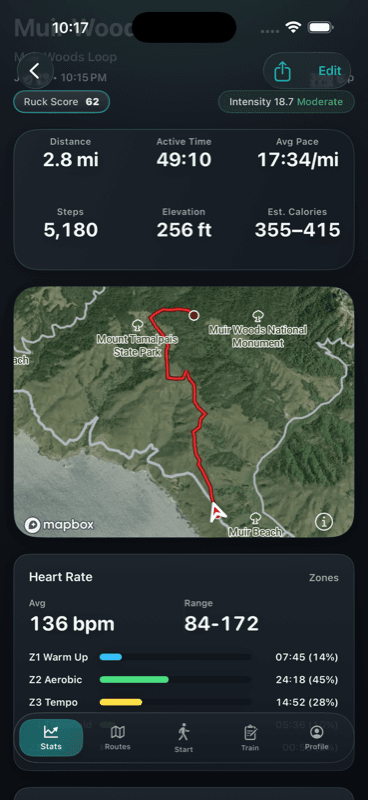Open the Ruck Score 62 chip

tap(61, 102)
